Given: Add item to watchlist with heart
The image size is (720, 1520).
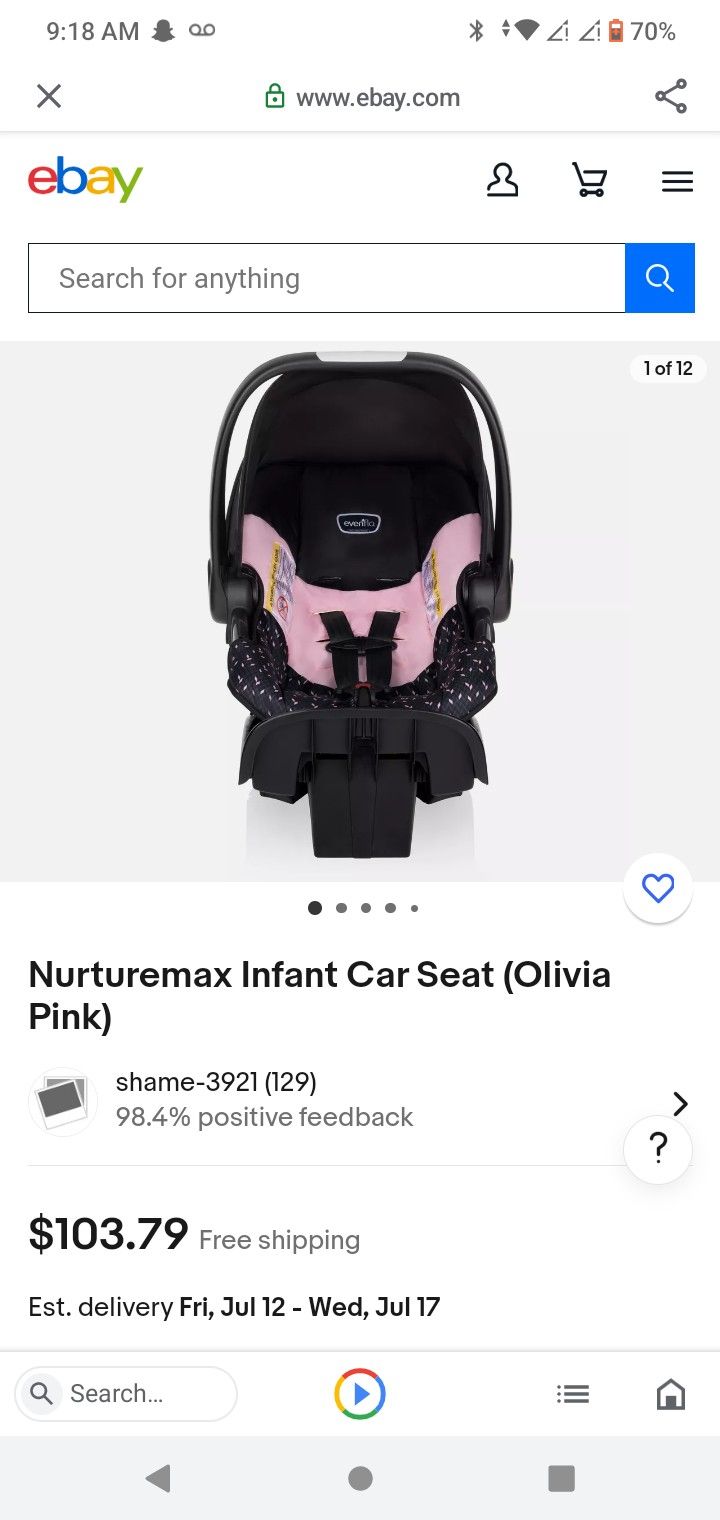Looking at the screenshot, I should 657,888.
